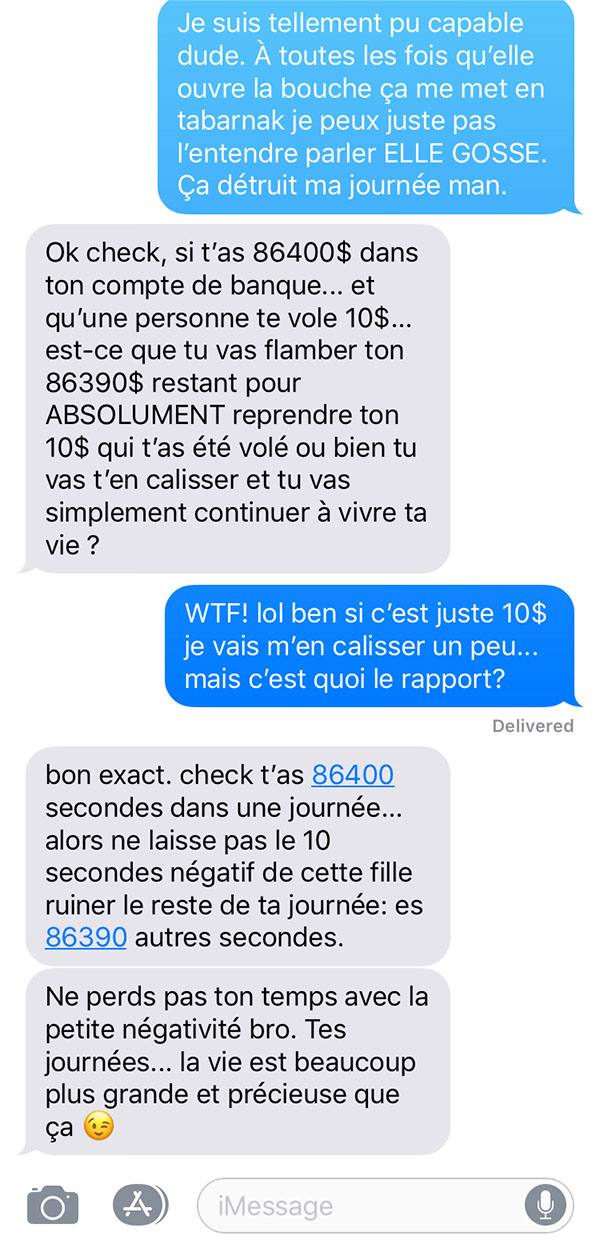Tap the underlined 86390 link

pyautogui.click(x=86, y=937)
